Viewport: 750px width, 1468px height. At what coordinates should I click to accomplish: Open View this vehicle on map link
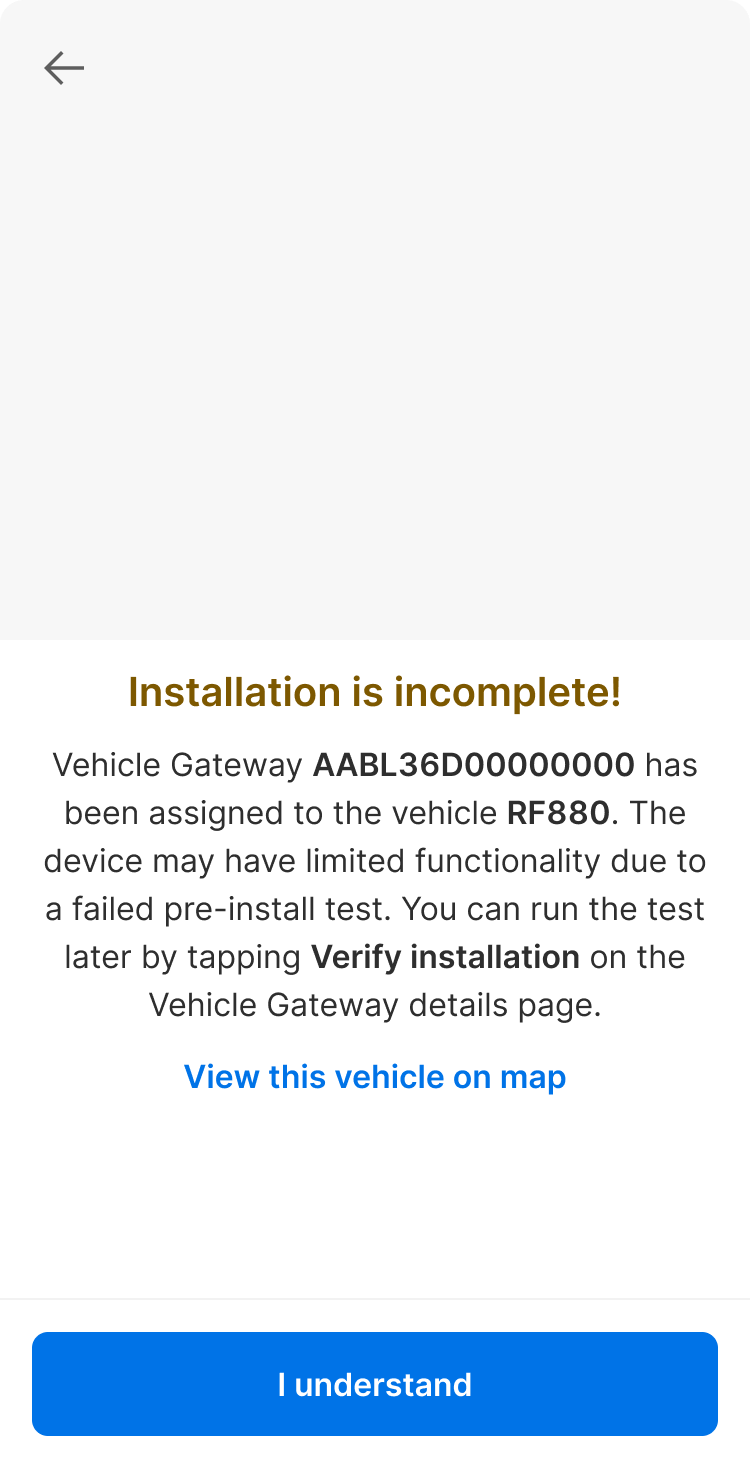[375, 1077]
